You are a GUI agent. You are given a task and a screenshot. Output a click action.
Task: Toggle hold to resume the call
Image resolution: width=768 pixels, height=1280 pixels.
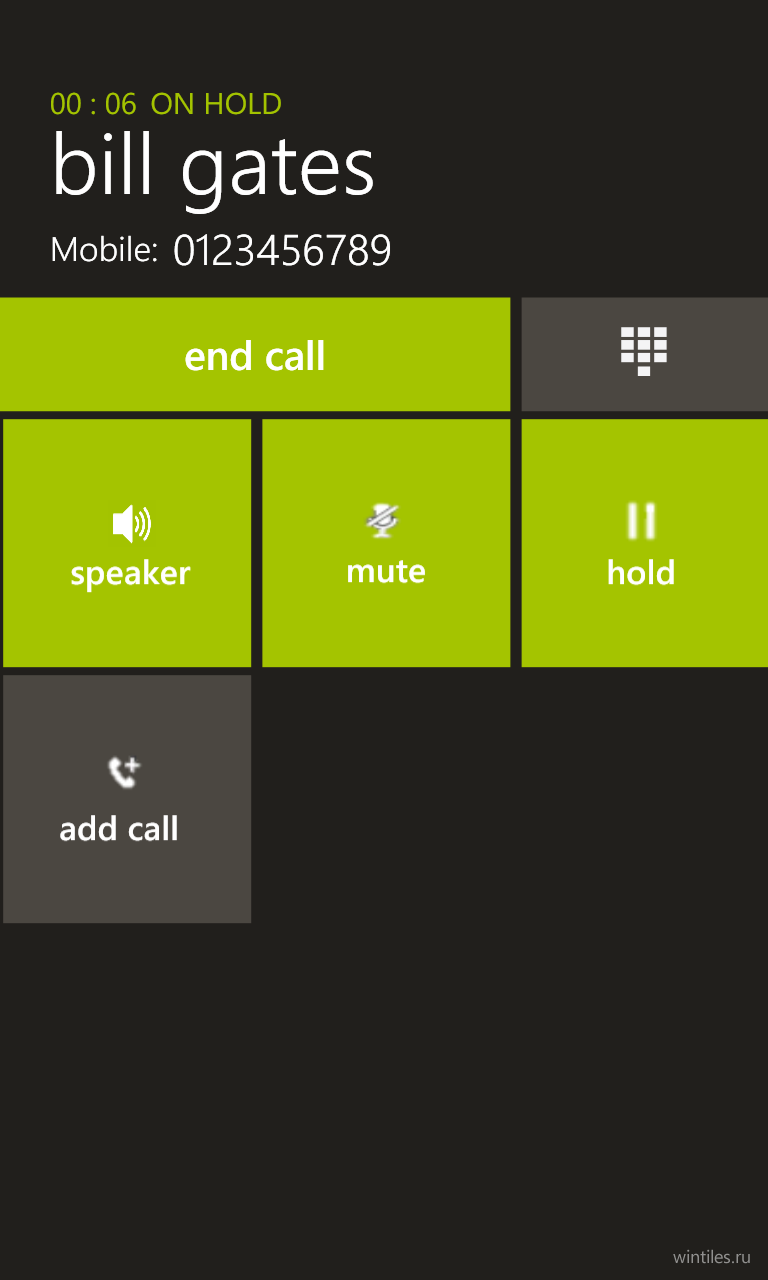pos(645,543)
